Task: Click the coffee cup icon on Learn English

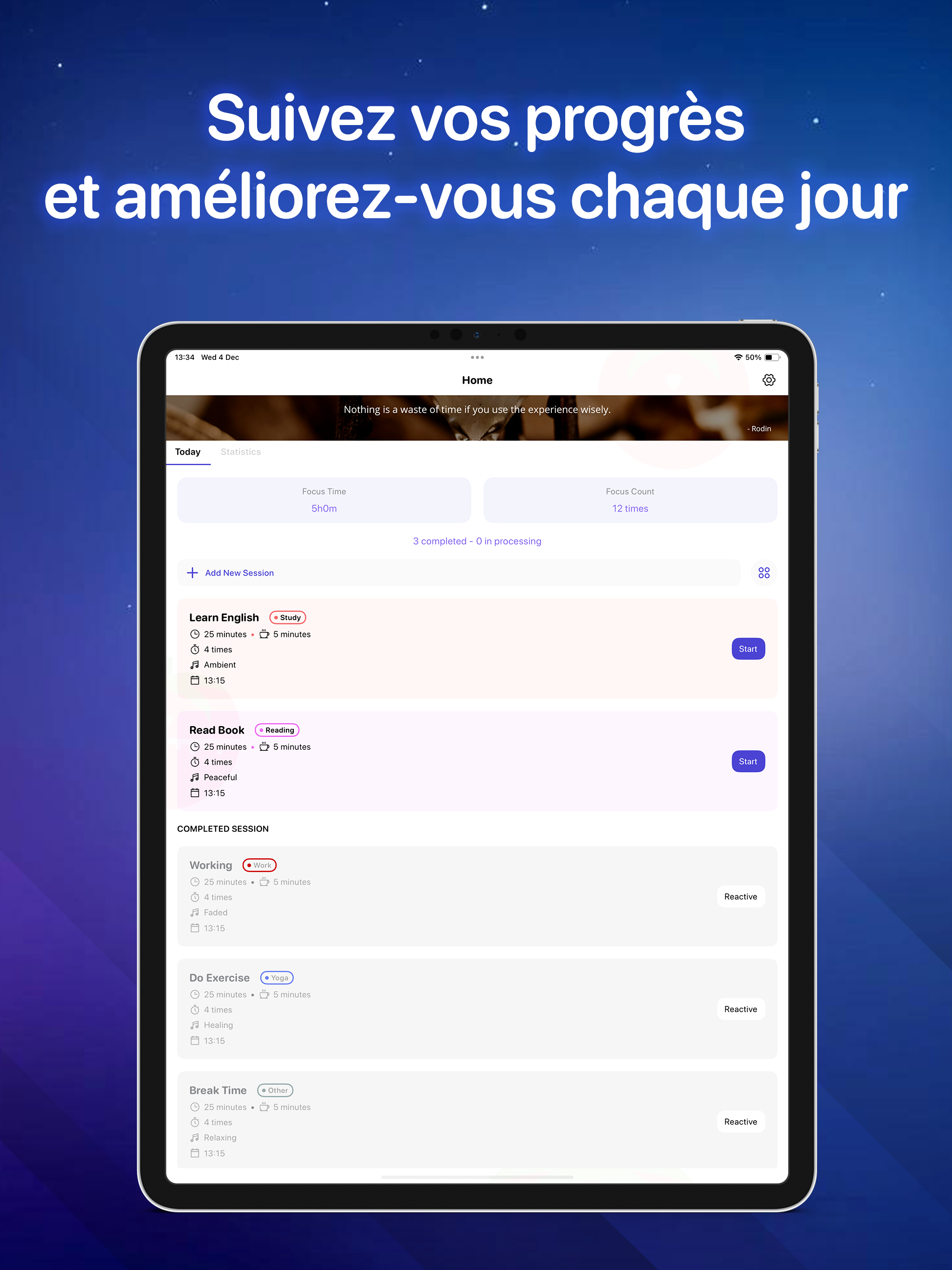Action: click(264, 634)
